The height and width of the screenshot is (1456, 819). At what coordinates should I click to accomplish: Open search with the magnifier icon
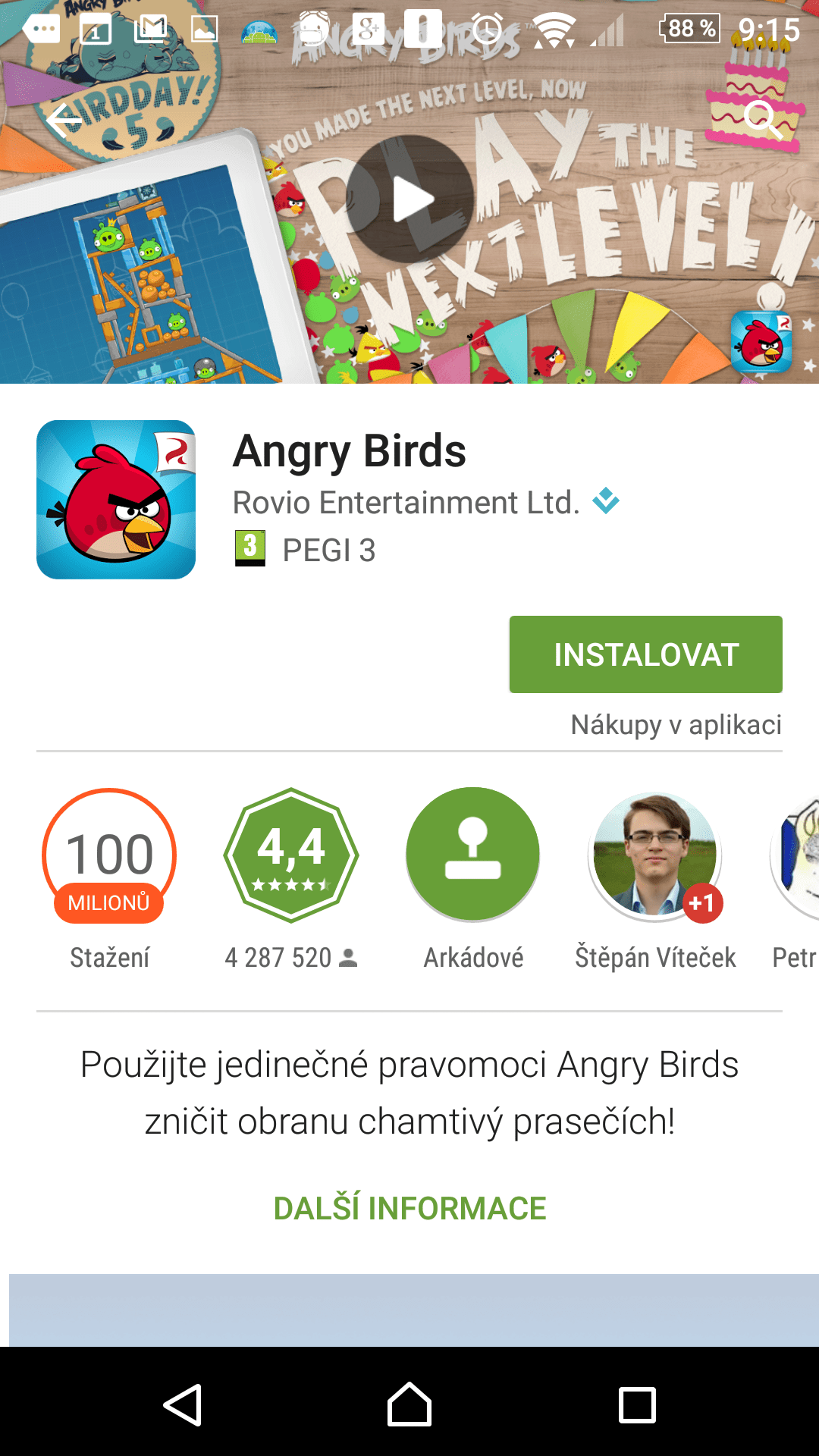pos(761,120)
